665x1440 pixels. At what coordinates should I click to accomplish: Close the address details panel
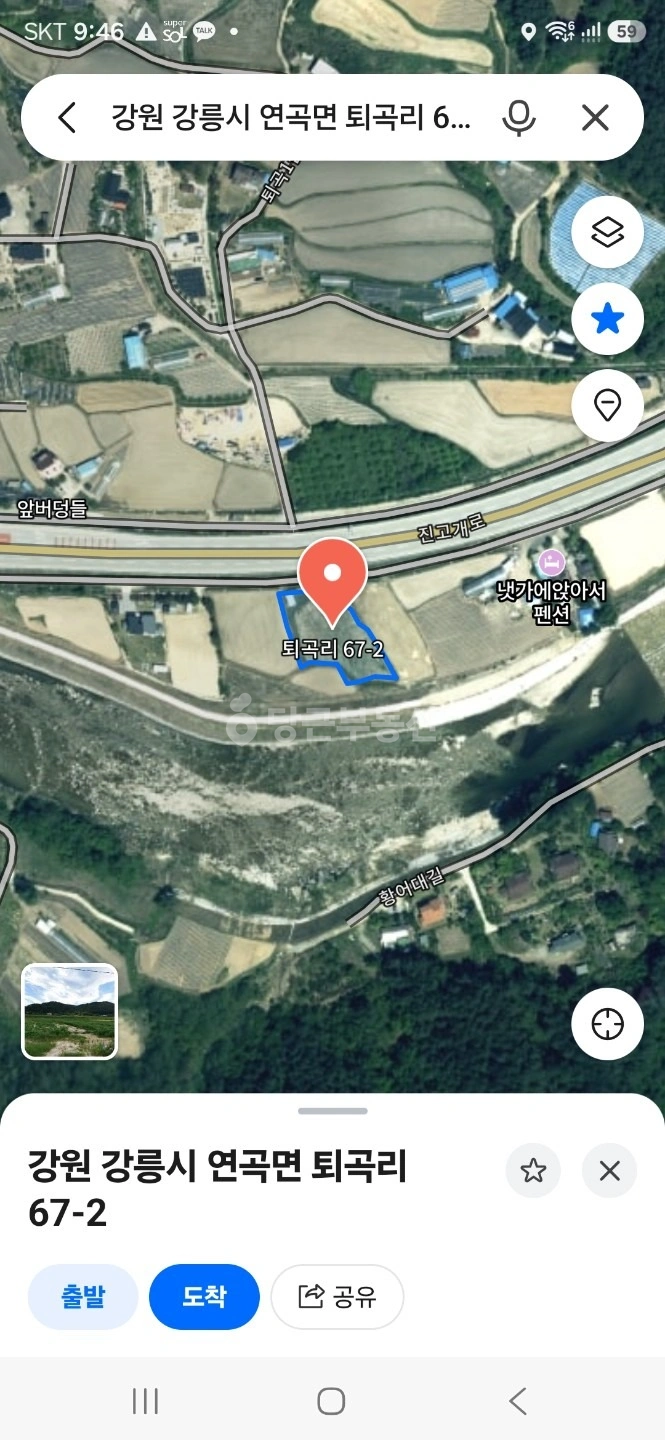pyautogui.click(x=610, y=1170)
